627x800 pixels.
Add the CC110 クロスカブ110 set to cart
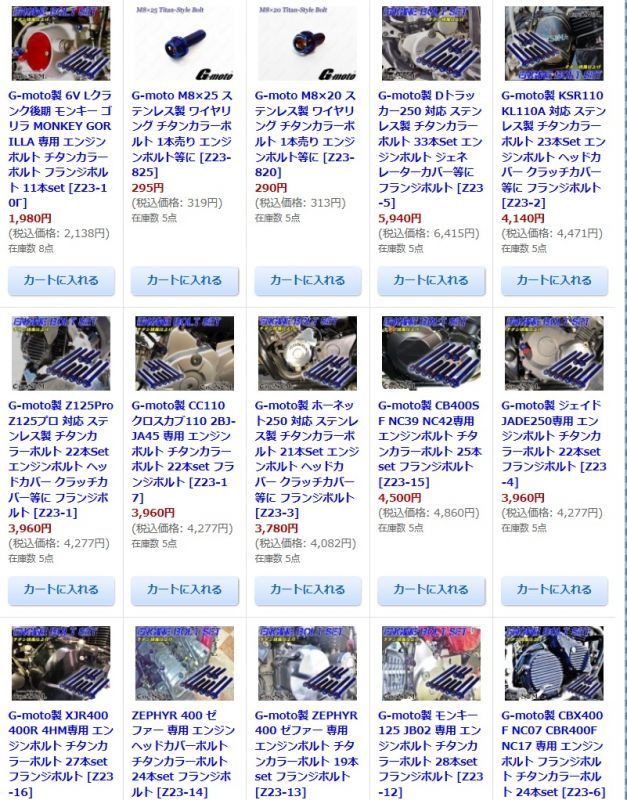[x=184, y=589]
